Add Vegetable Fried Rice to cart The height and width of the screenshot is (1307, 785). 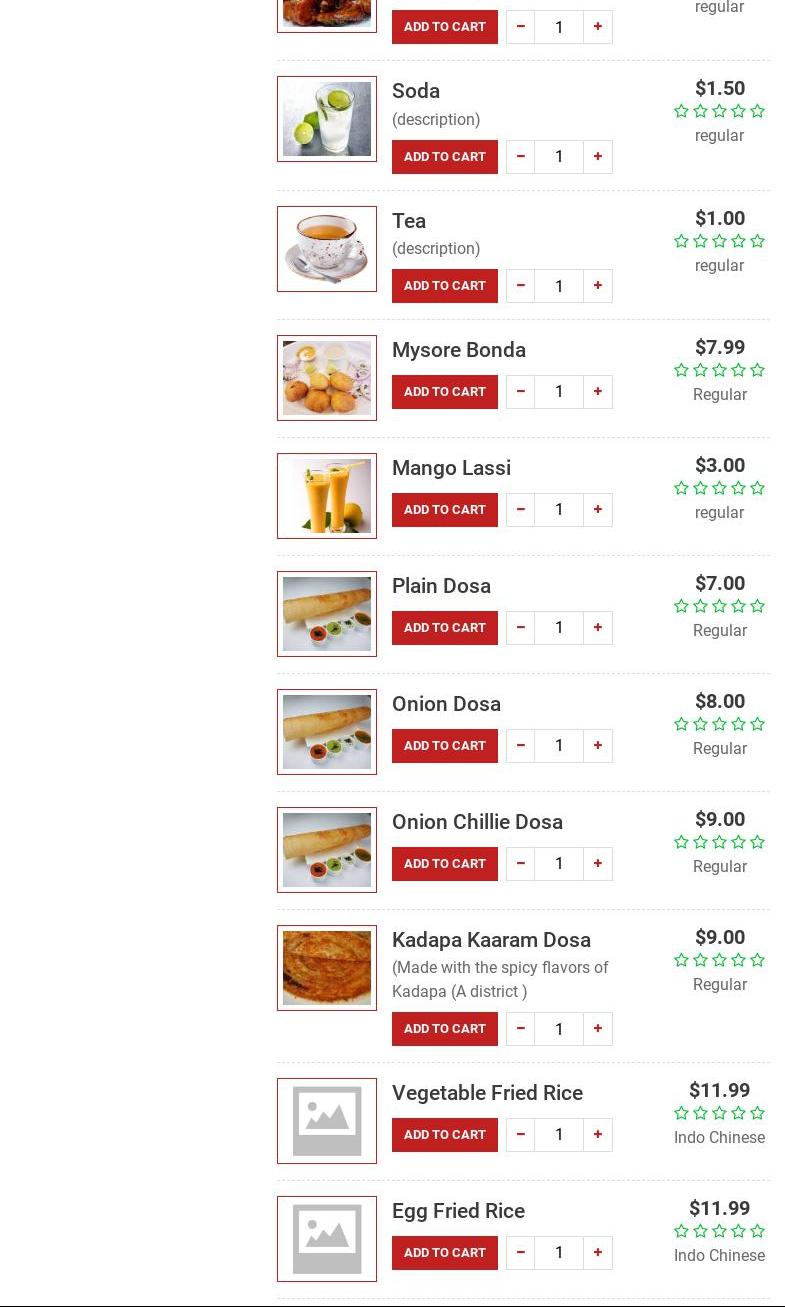point(444,1135)
